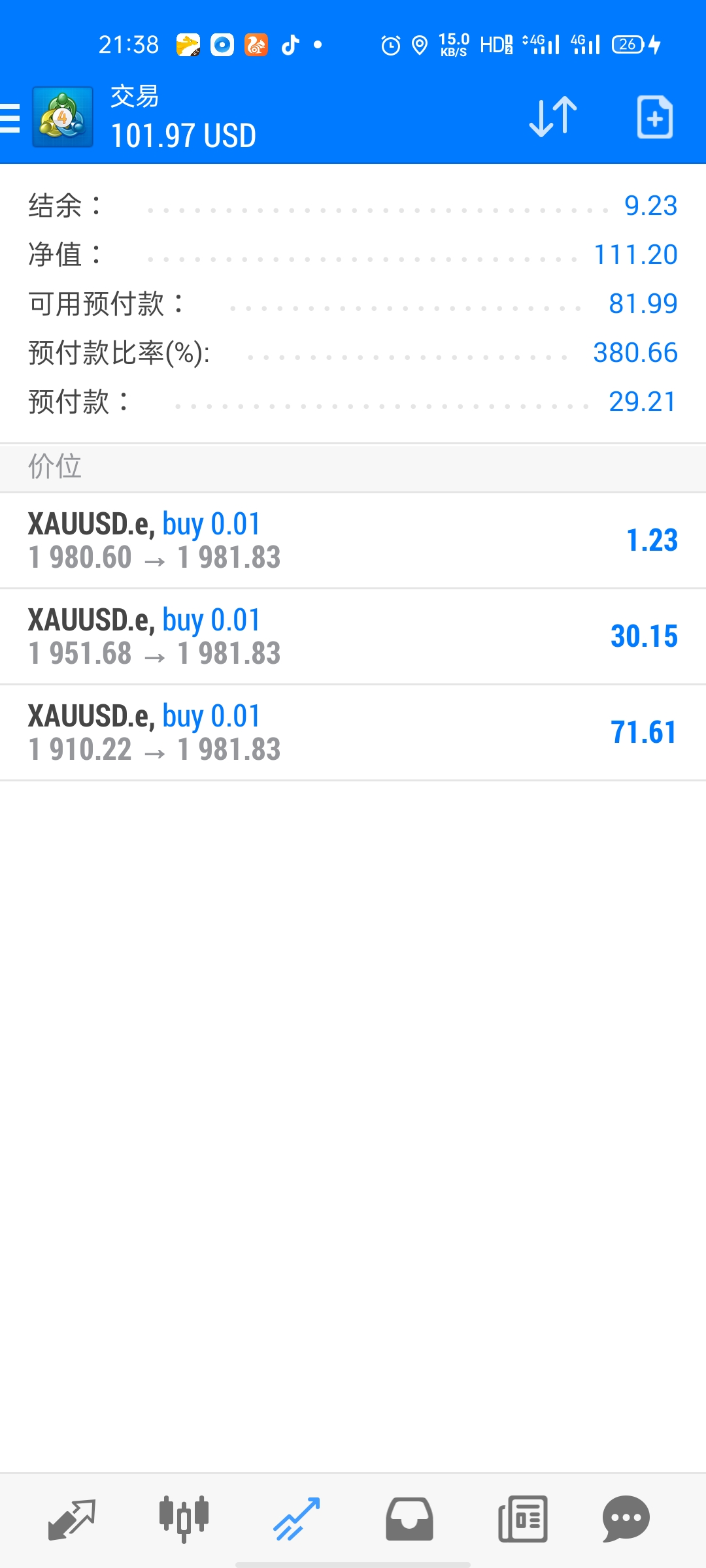Switch to the quotes tab
This screenshot has height=1568, width=706.
[x=72, y=1519]
